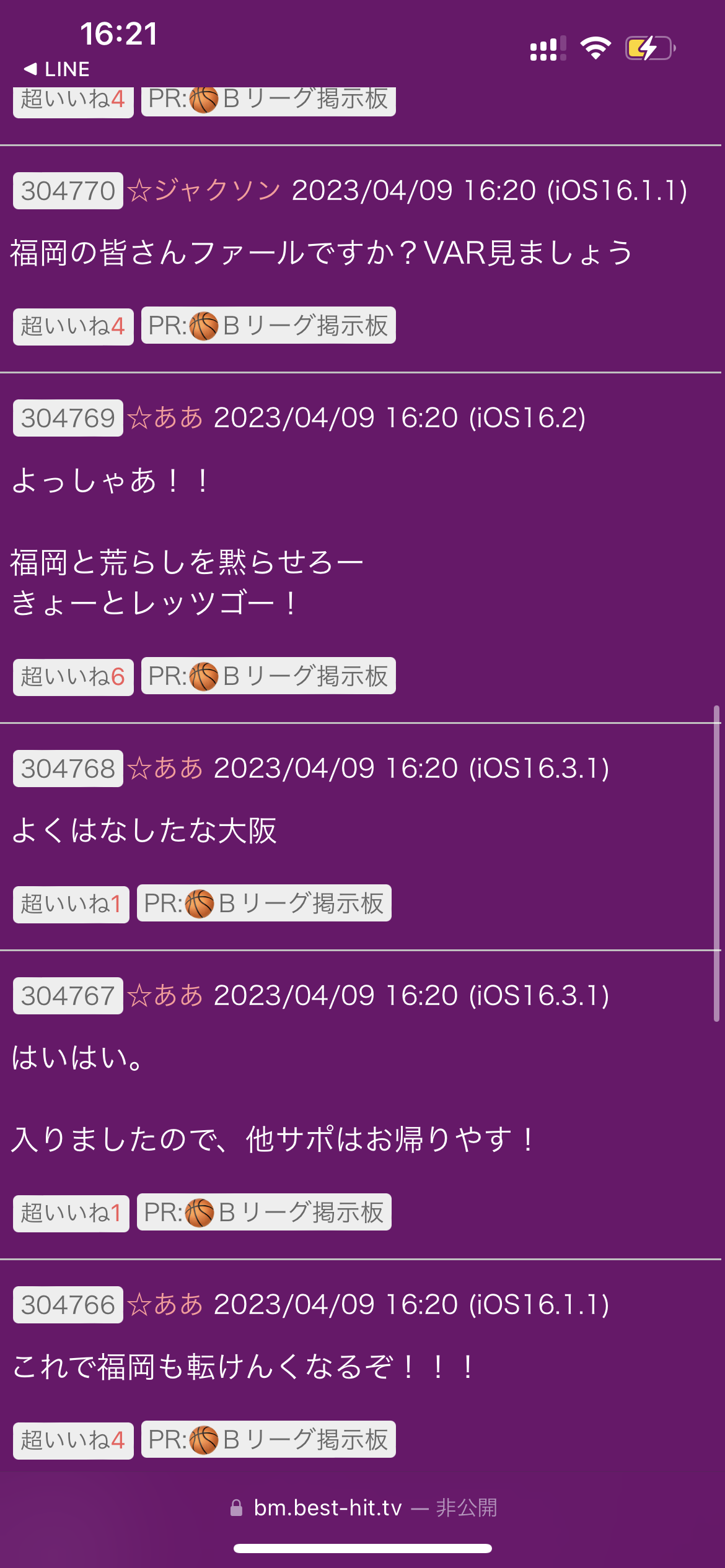Tap post number 304767
The height and width of the screenshot is (1568, 725).
click(x=68, y=996)
